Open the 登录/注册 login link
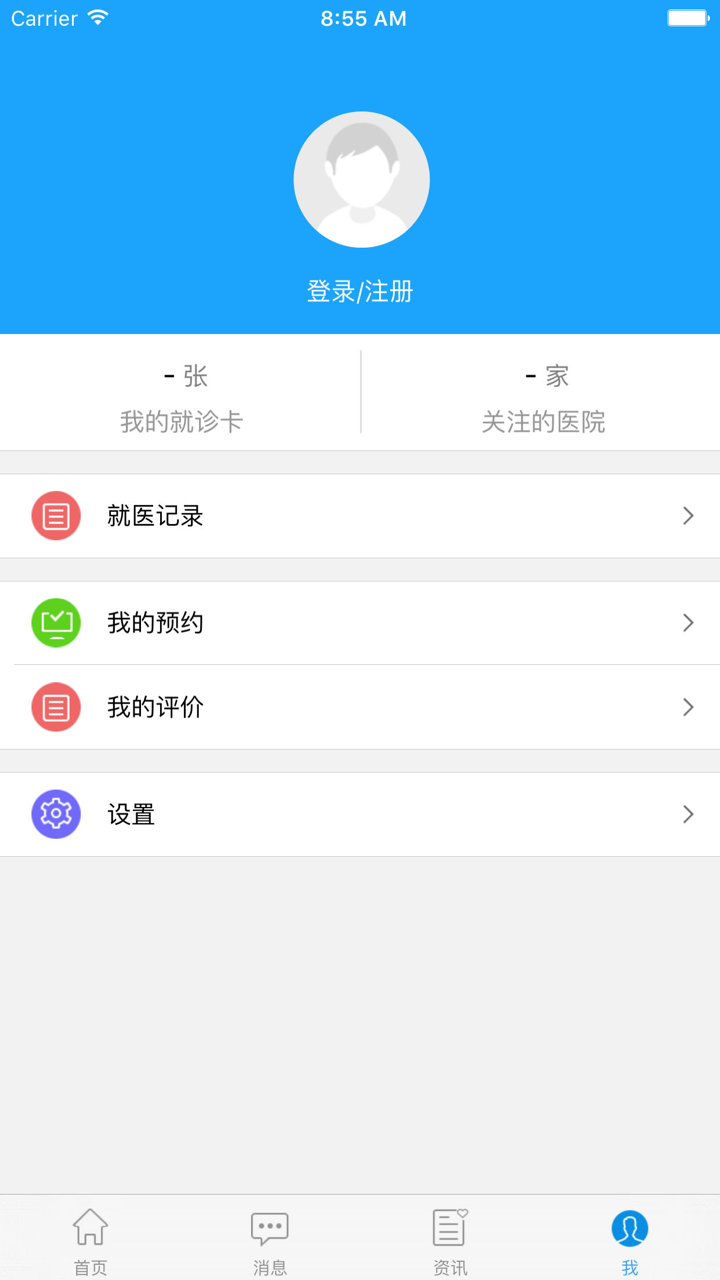Image resolution: width=720 pixels, height=1280 pixels. click(x=361, y=291)
